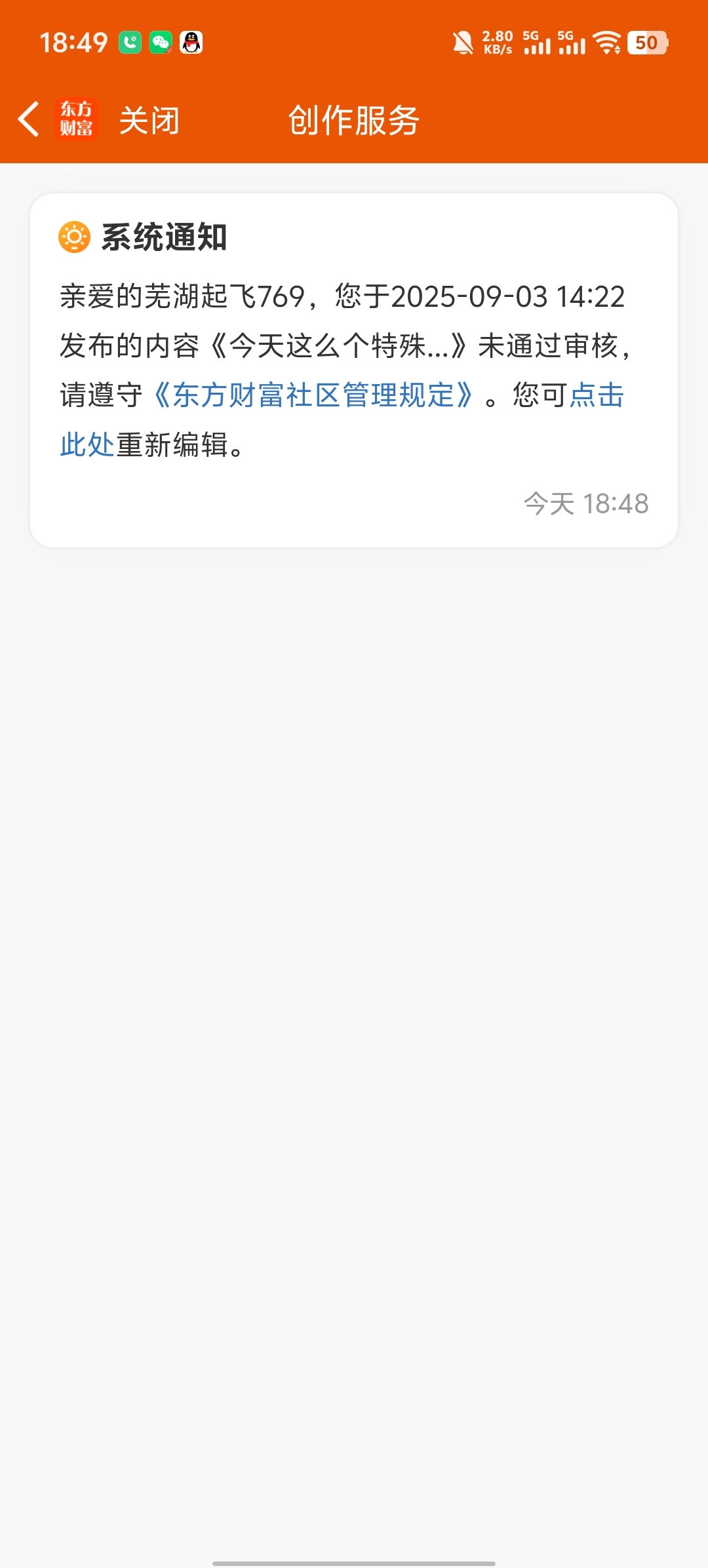Viewport: 708px width, 1568px height.
Task: Go back using the header arrow
Action: click(x=28, y=119)
